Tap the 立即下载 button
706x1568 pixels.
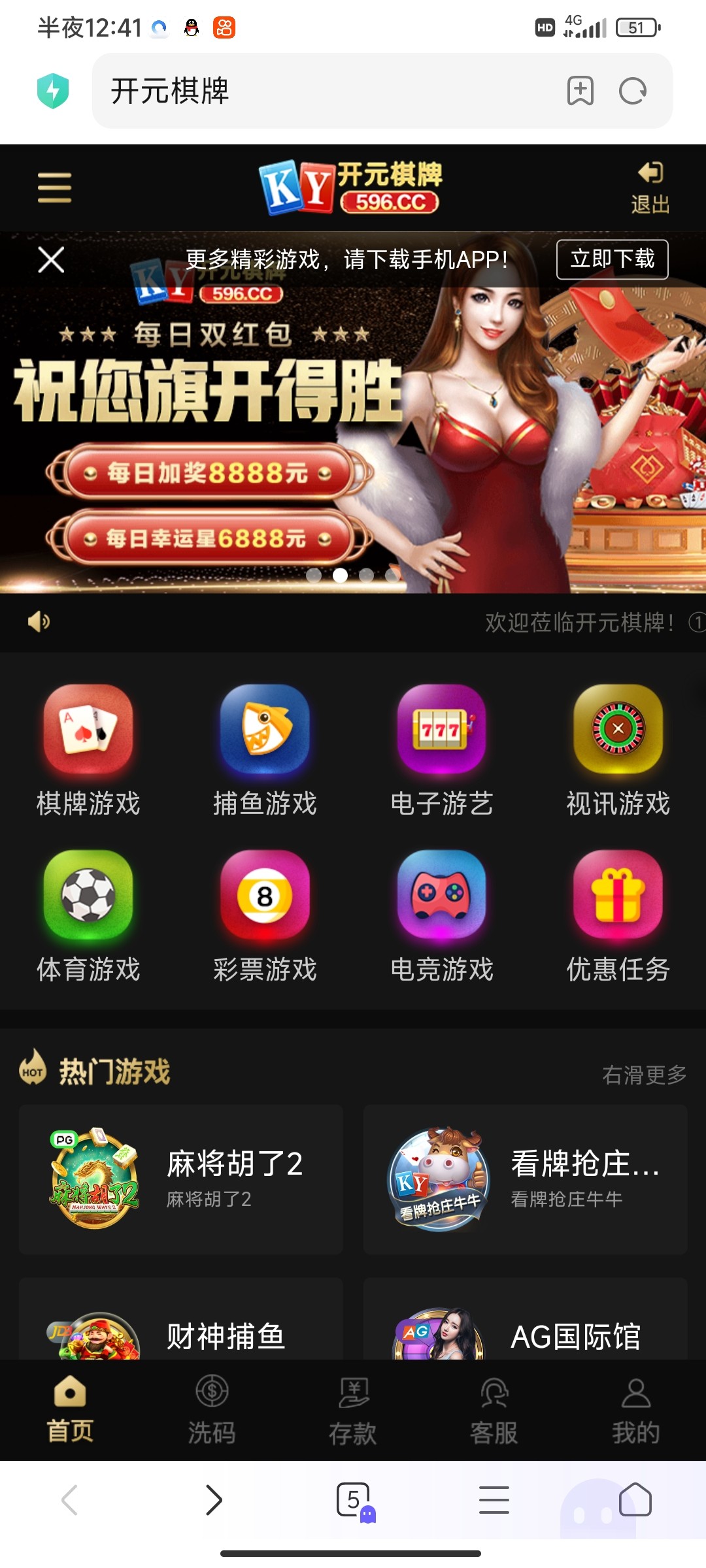coord(612,259)
